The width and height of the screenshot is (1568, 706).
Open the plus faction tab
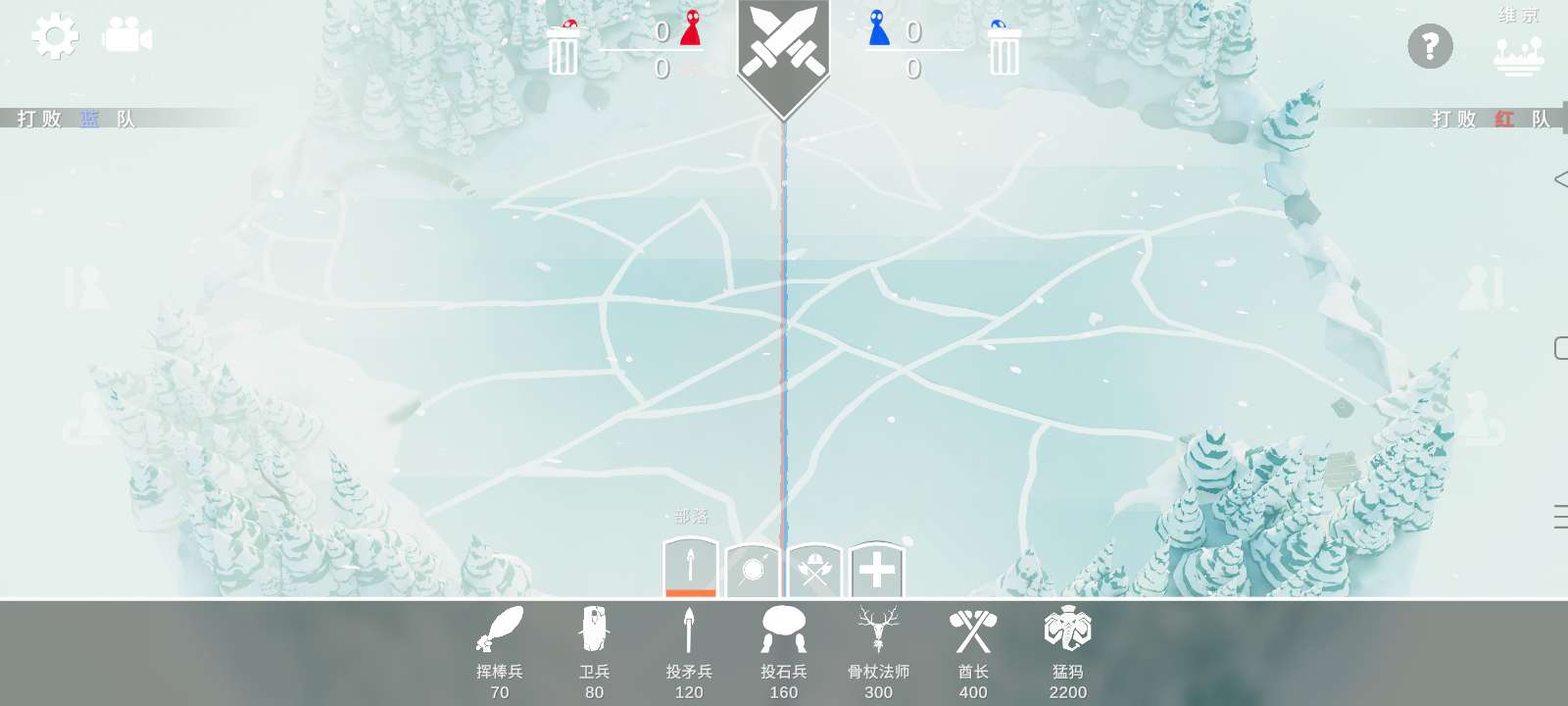(876, 570)
